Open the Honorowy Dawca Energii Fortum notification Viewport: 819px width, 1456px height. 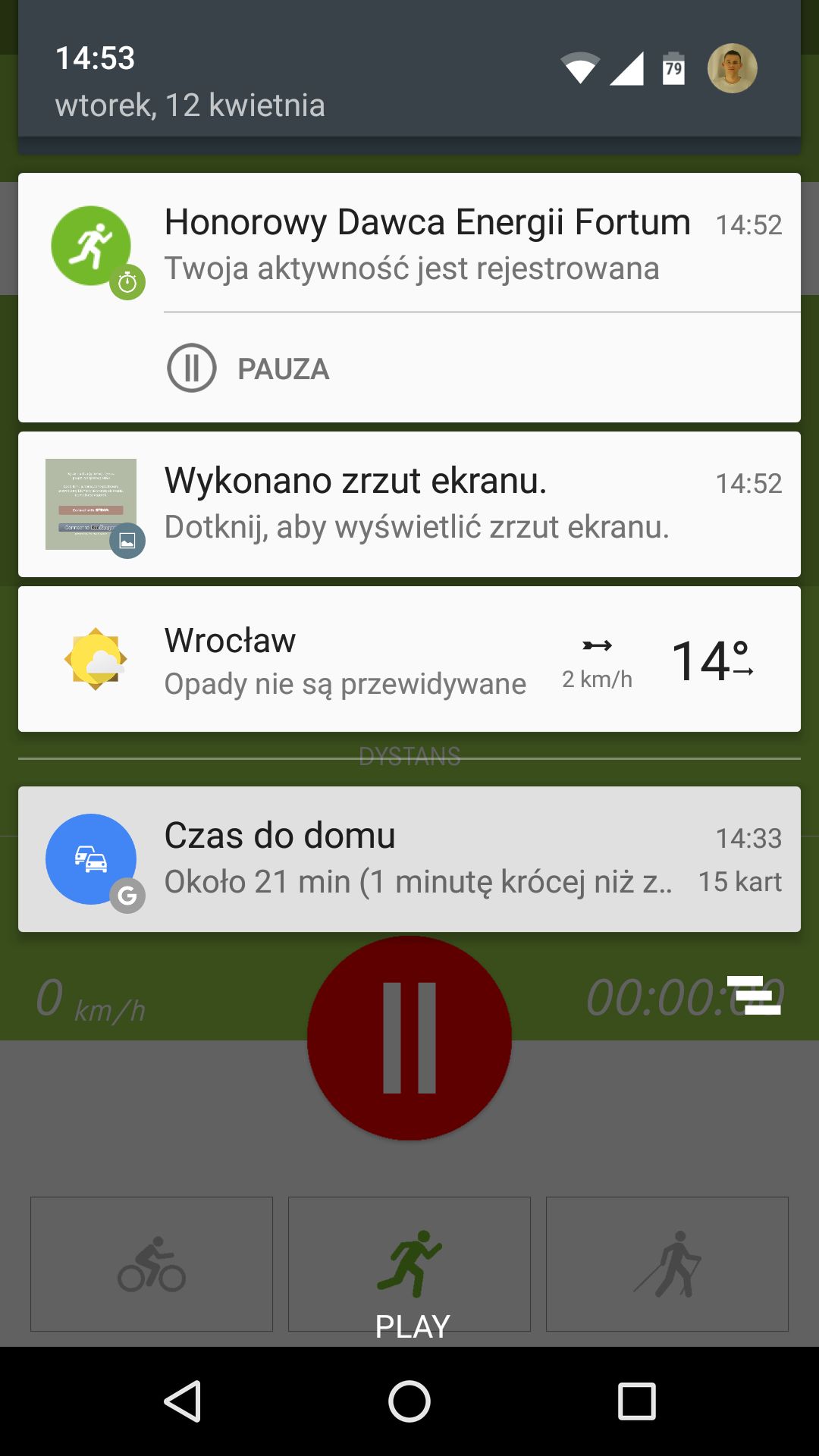[x=409, y=243]
